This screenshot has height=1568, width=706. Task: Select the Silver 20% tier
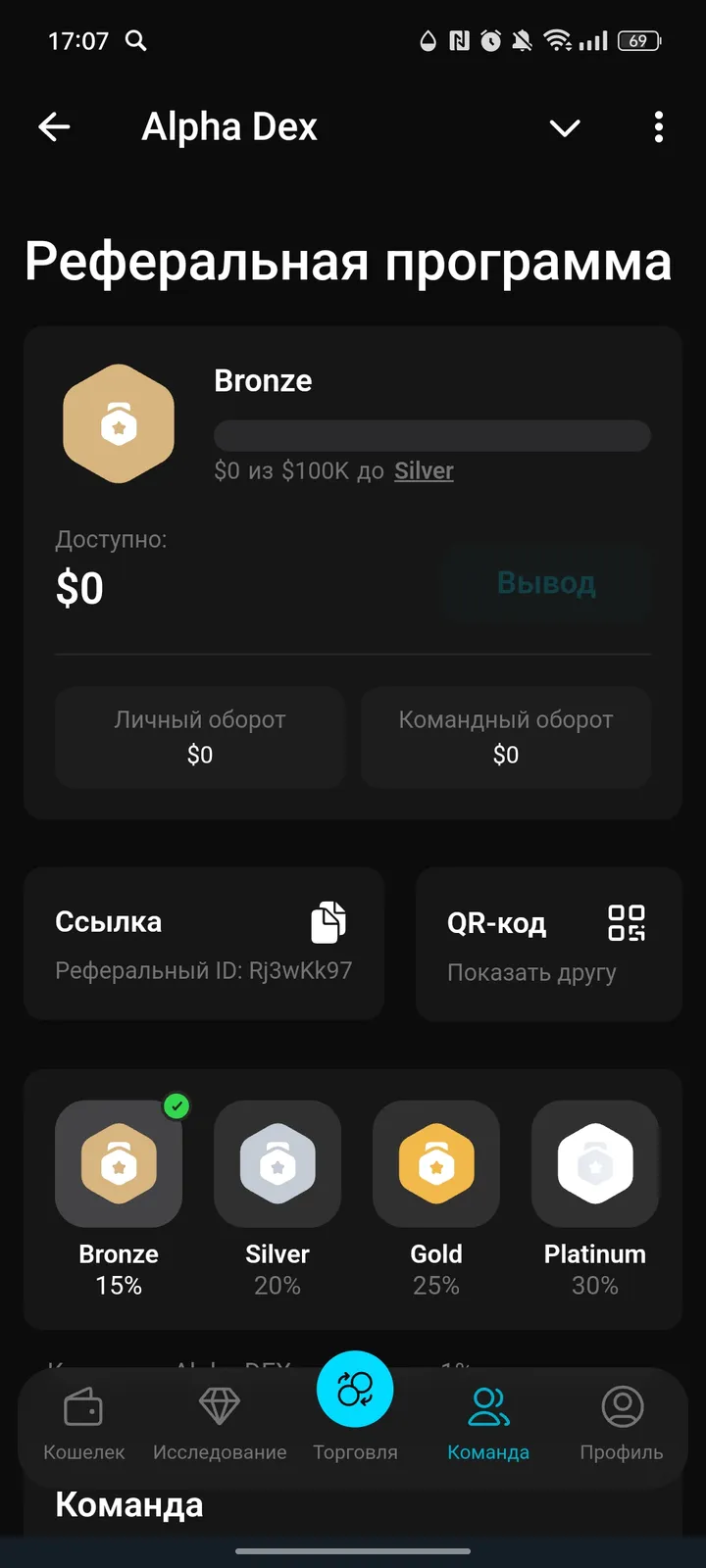(277, 1164)
